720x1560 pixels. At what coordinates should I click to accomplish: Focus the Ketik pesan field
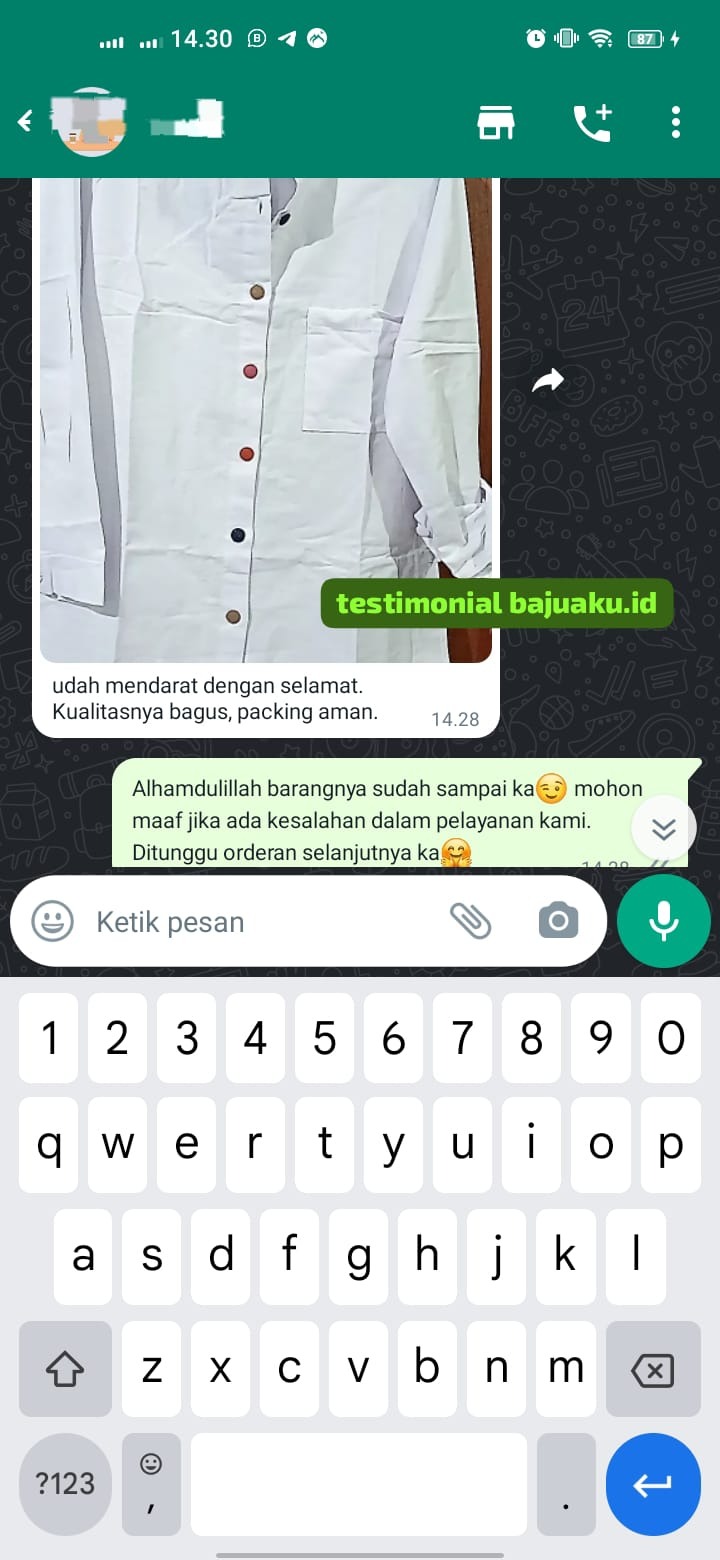260,921
